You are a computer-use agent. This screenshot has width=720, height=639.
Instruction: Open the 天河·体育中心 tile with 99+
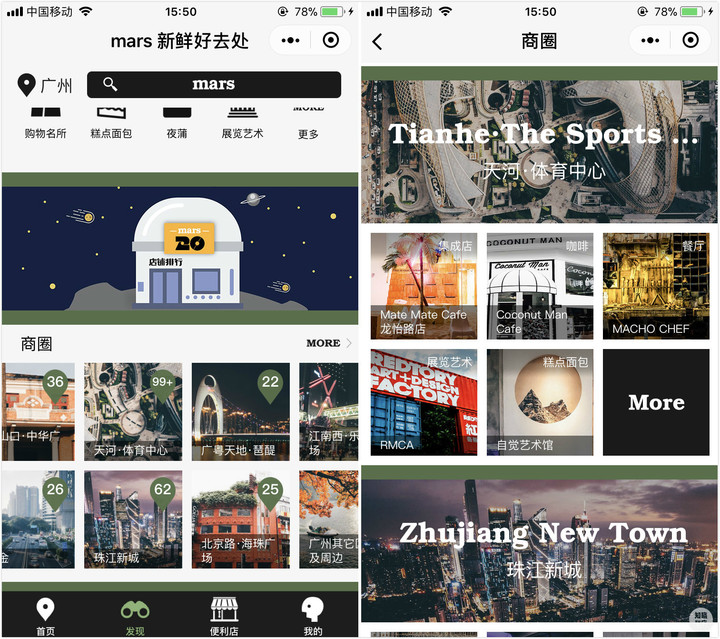point(133,411)
